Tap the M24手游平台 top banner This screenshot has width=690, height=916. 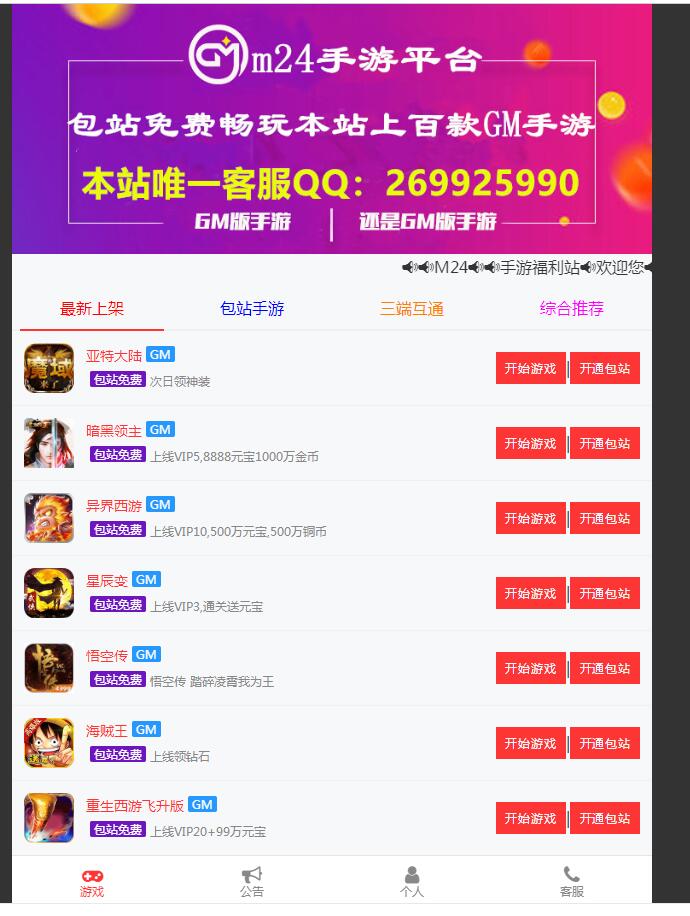pos(331,130)
